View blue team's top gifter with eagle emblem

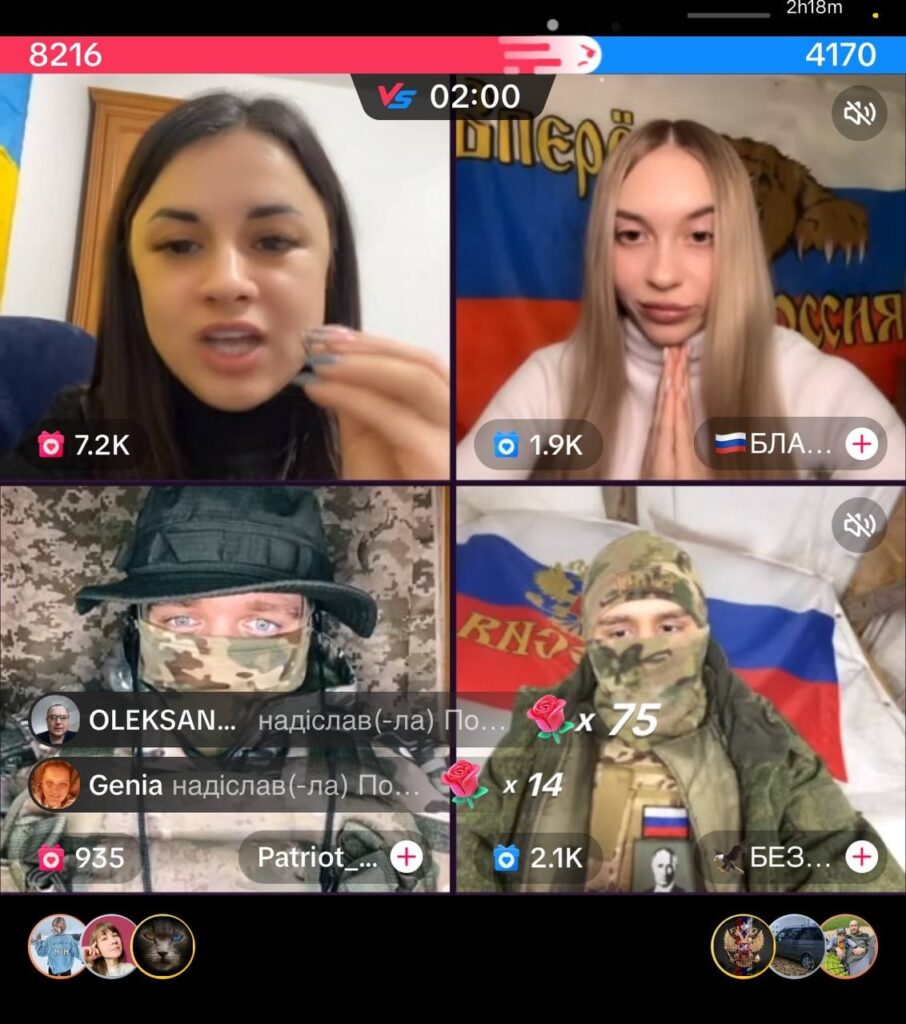click(742, 946)
